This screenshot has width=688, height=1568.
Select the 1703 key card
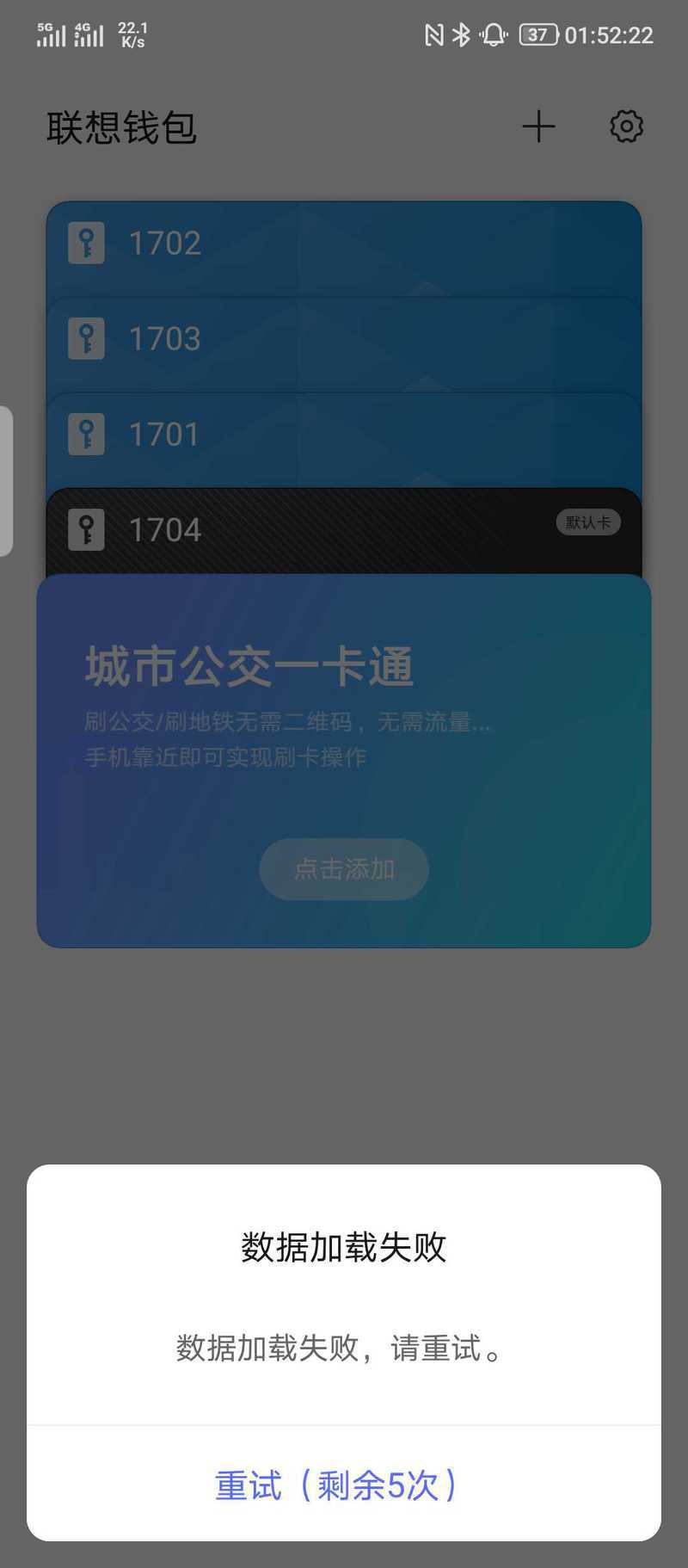344,345
